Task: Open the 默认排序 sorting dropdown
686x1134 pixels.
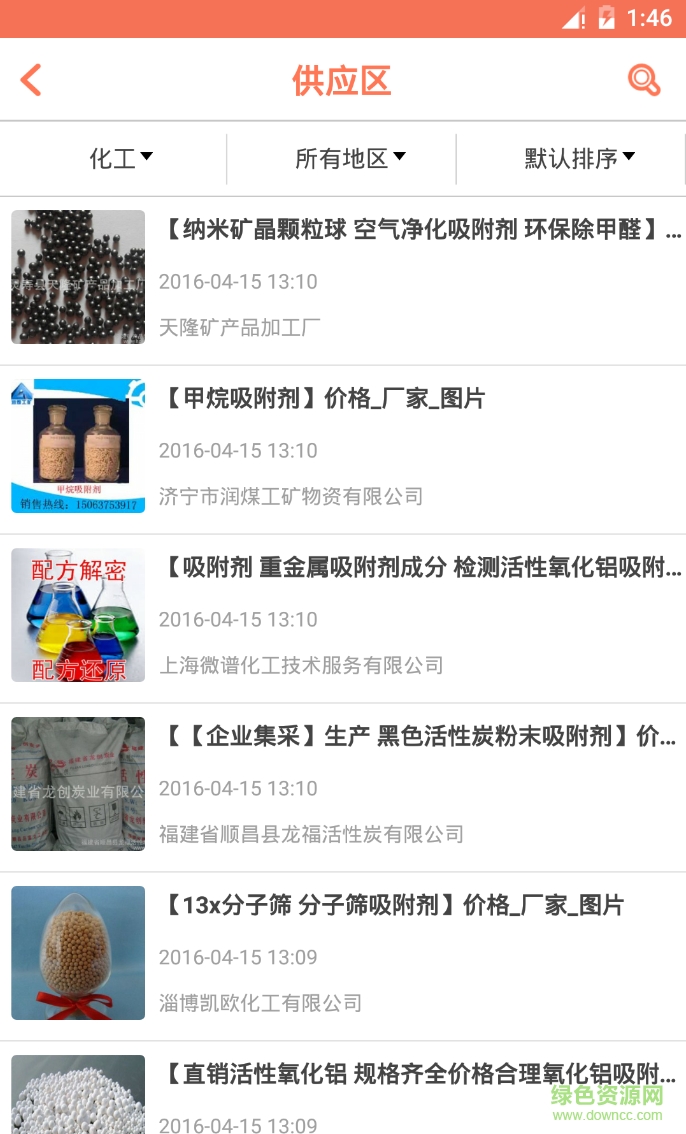Action: 579,158
